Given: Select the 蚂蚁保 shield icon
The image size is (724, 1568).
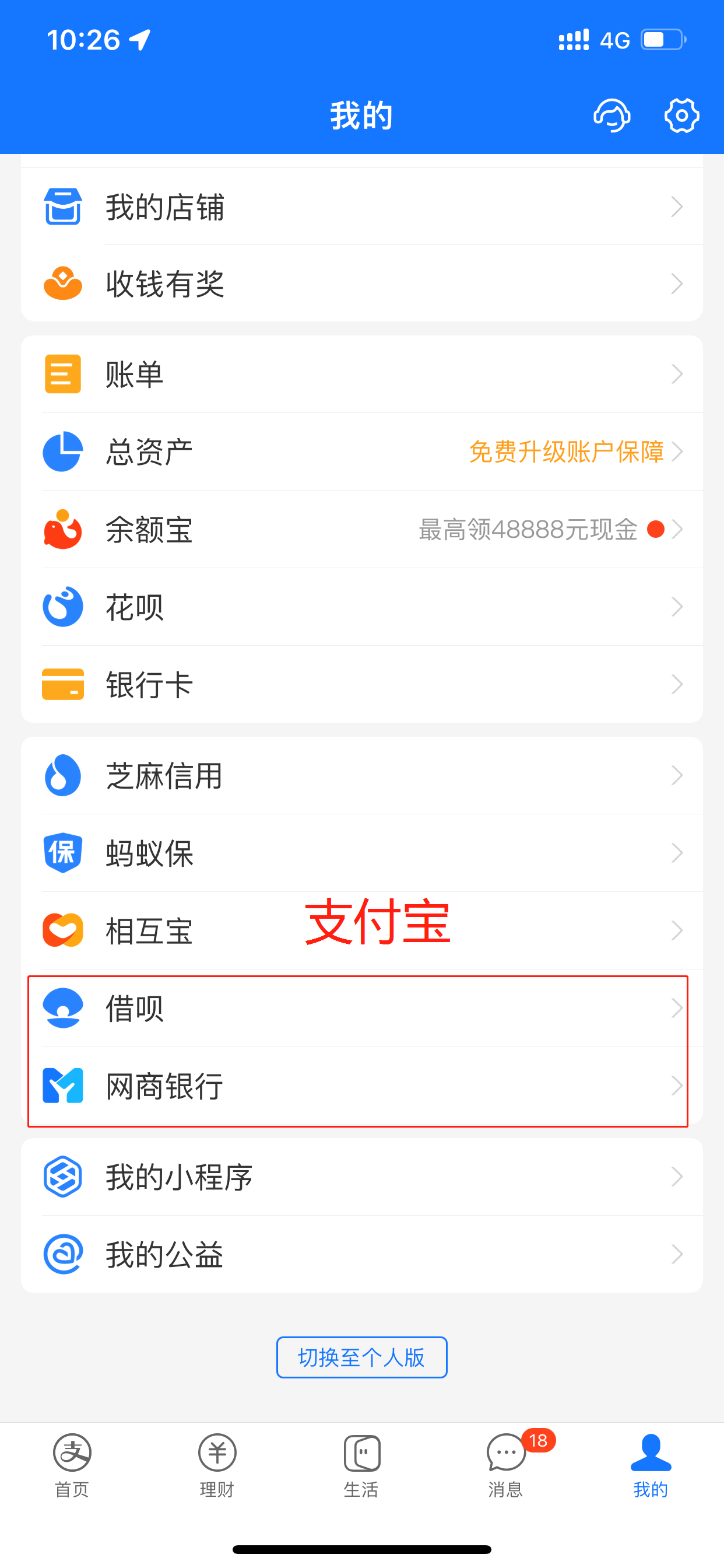Looking at the screenshot, I should pos(61,853).
